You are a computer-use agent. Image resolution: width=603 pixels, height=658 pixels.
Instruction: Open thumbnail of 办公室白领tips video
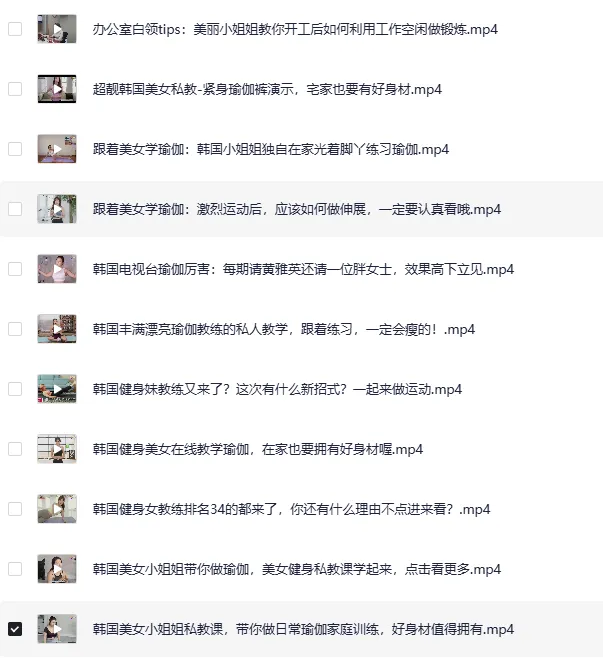pos(57,29)
